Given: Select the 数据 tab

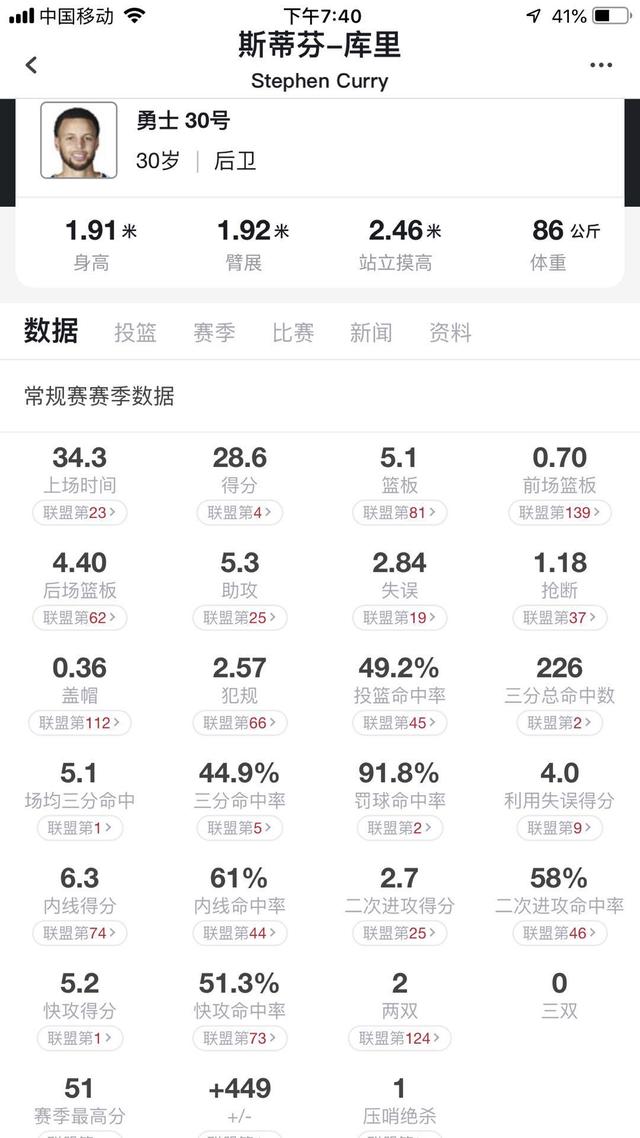Looking at the screenshot, I should [x=51, y=331].
